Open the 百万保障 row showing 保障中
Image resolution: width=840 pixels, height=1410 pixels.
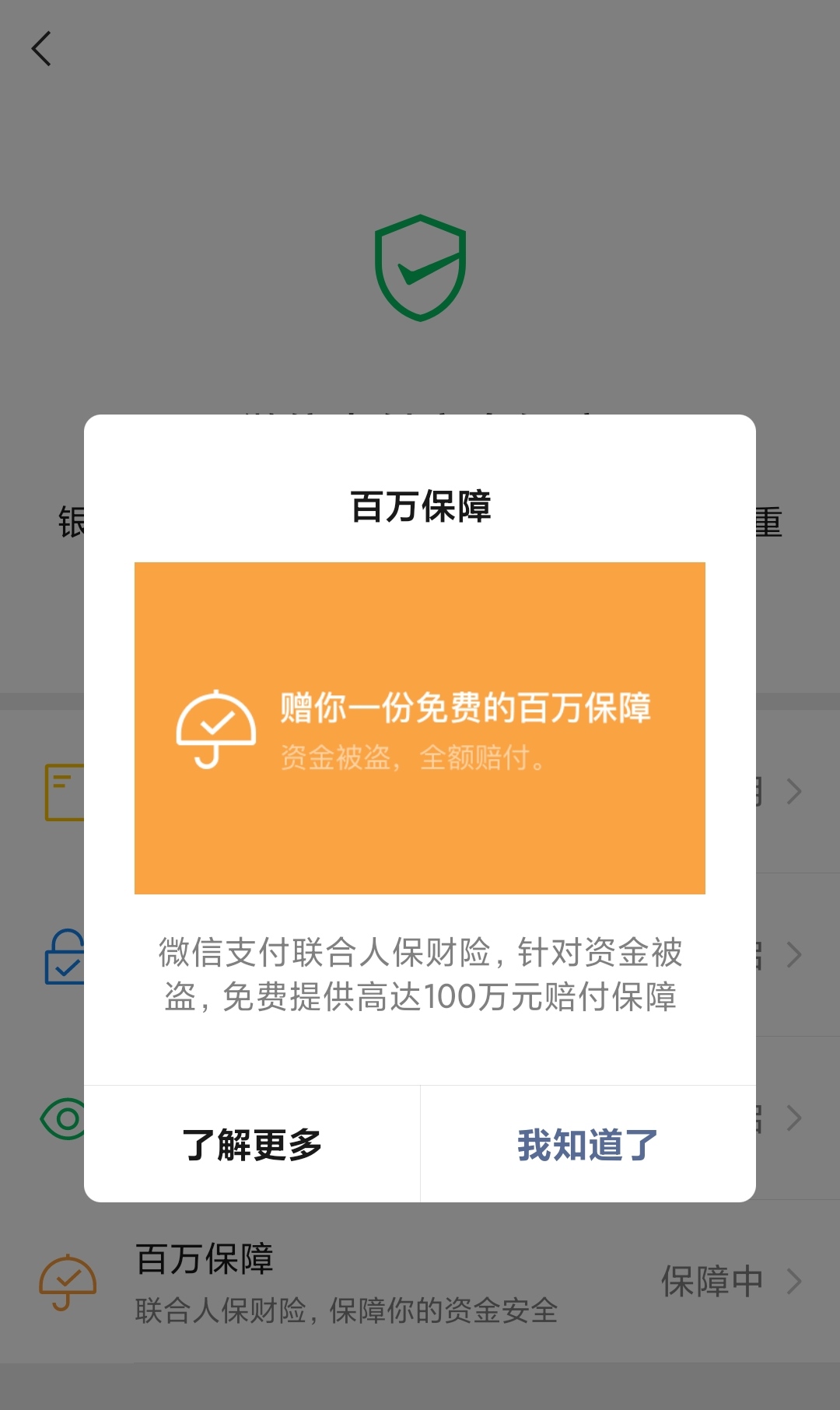click(420, 1282)
